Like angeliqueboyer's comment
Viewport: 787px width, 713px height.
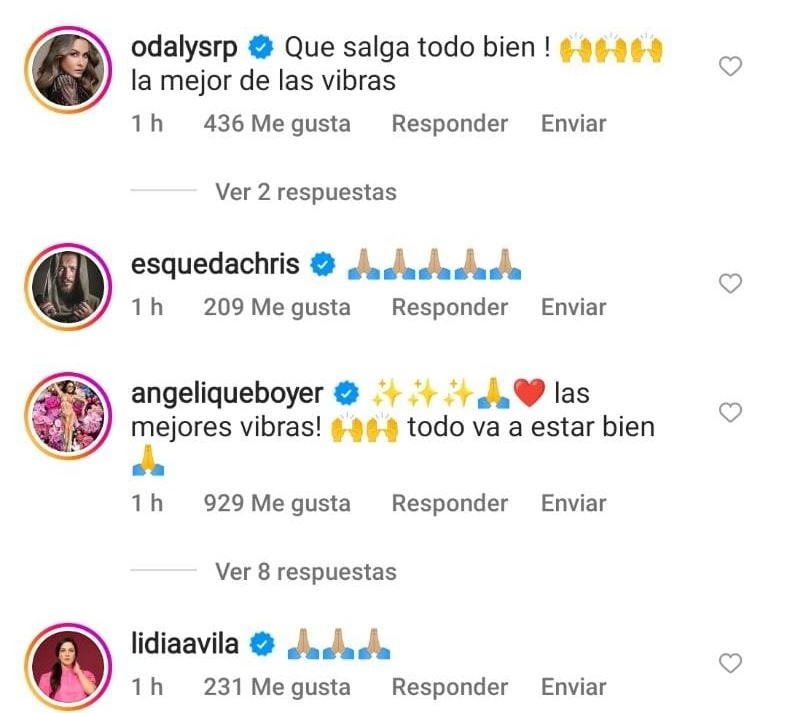pos(731,412)
